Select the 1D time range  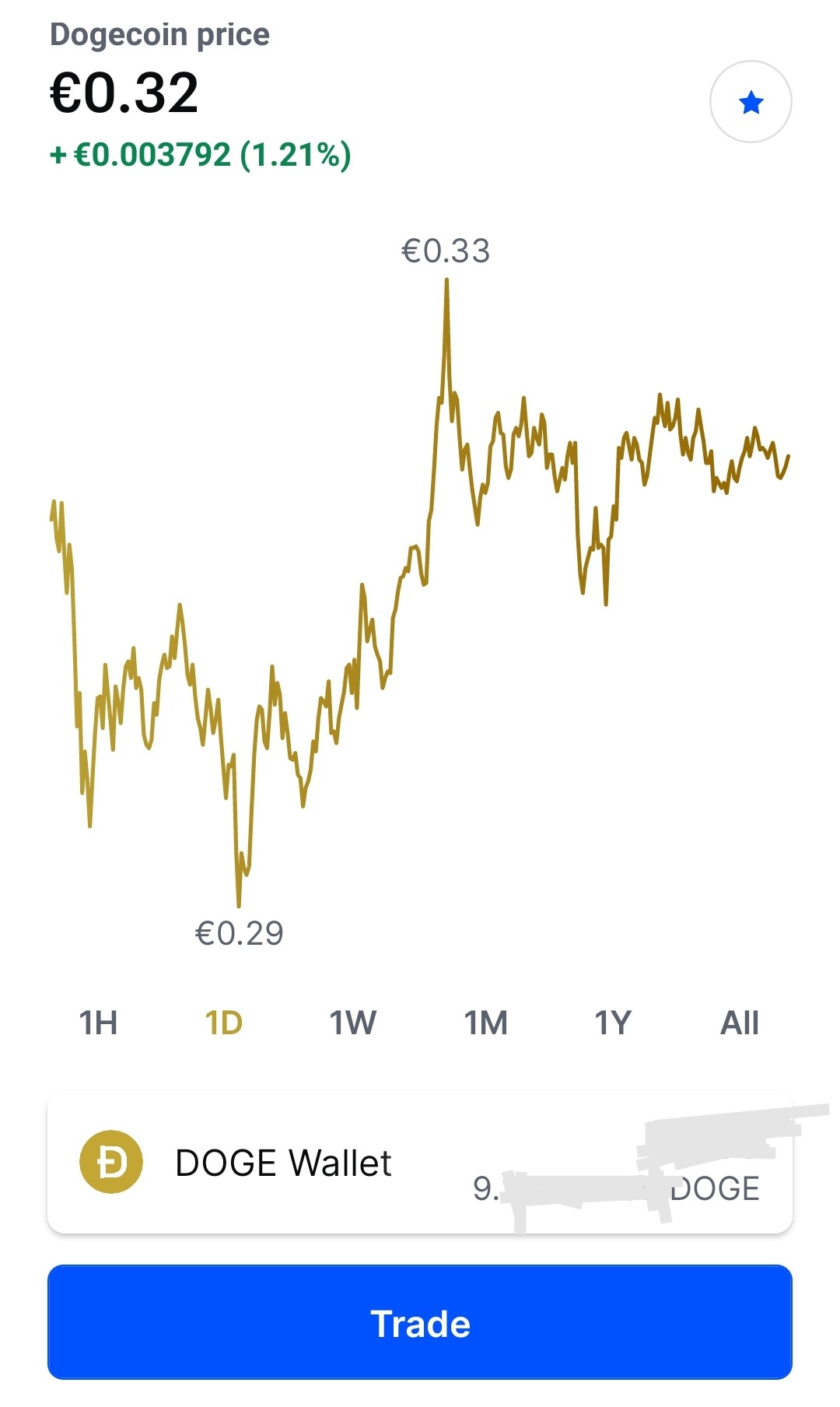(x=224, y=1023)
